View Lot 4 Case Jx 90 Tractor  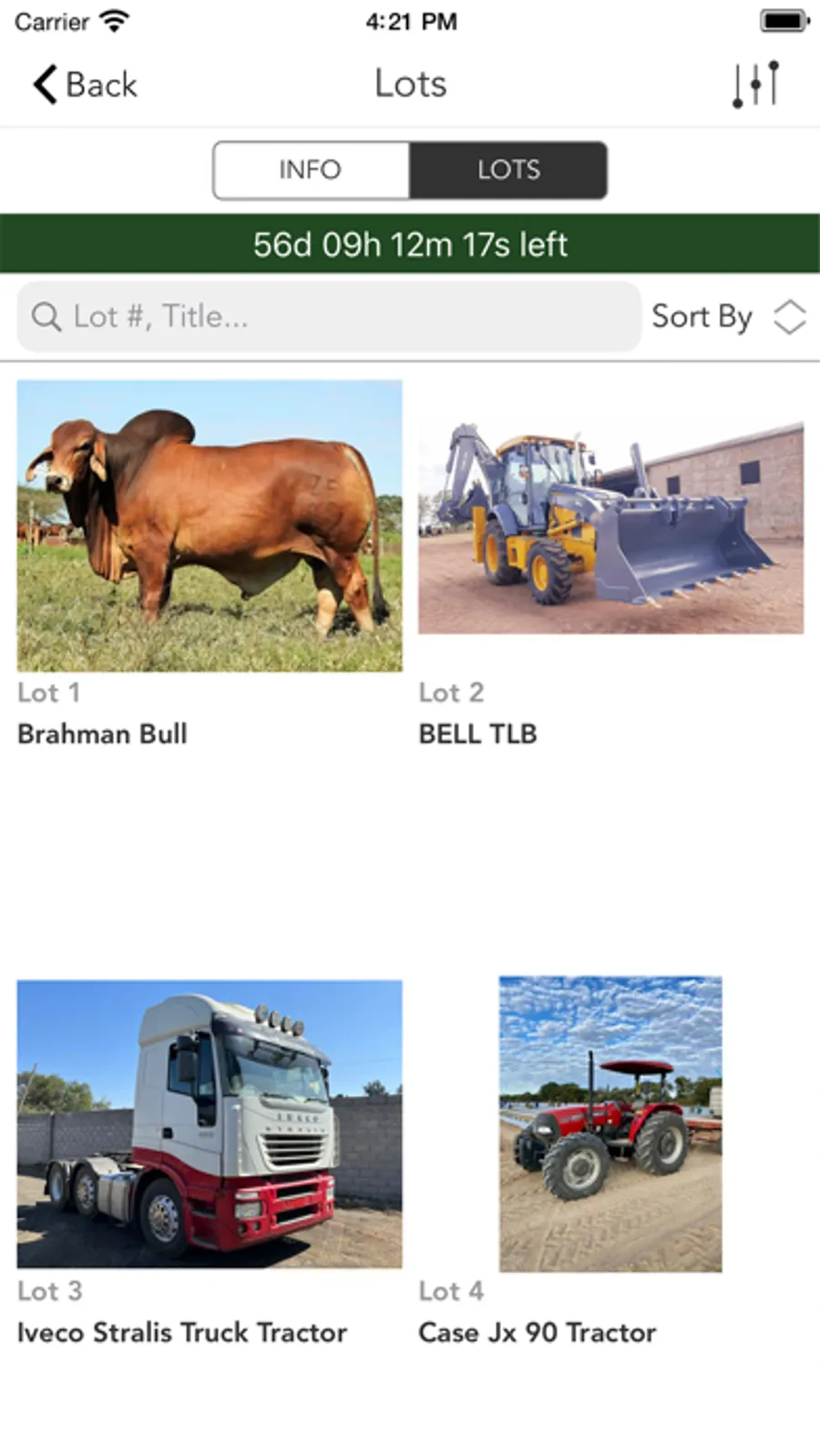pyautogui.click(x=610, y=1123)
